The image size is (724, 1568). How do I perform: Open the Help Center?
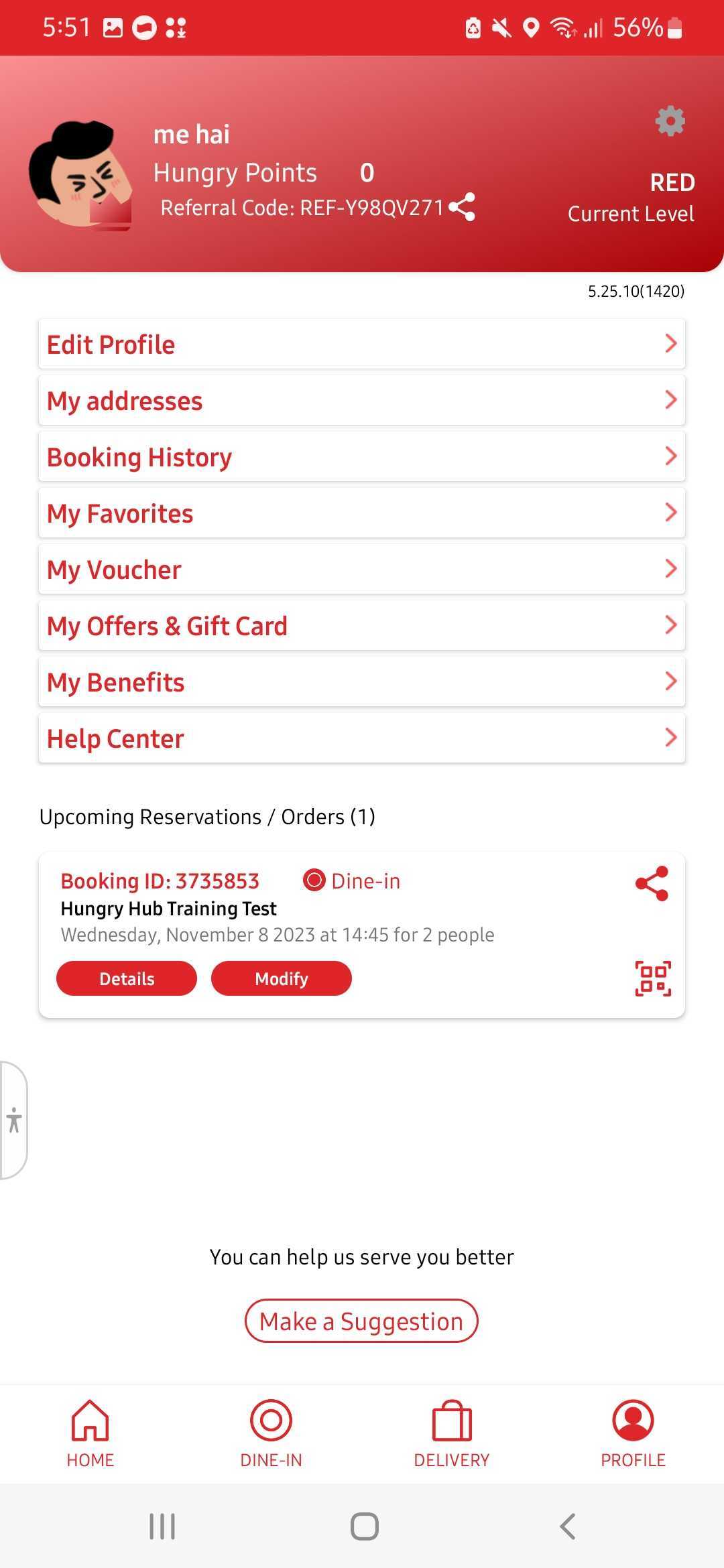pos(362,738)
